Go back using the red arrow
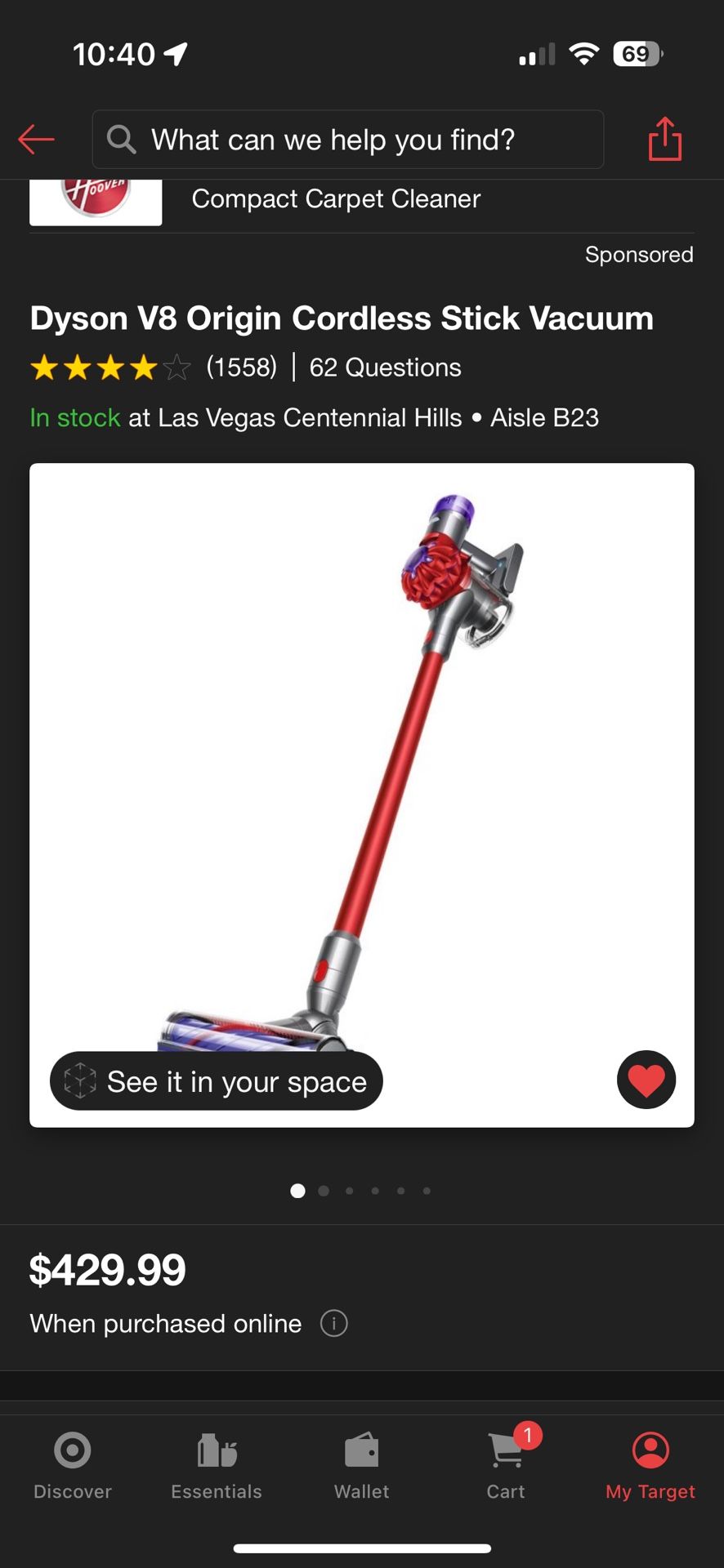 (37, 140)
